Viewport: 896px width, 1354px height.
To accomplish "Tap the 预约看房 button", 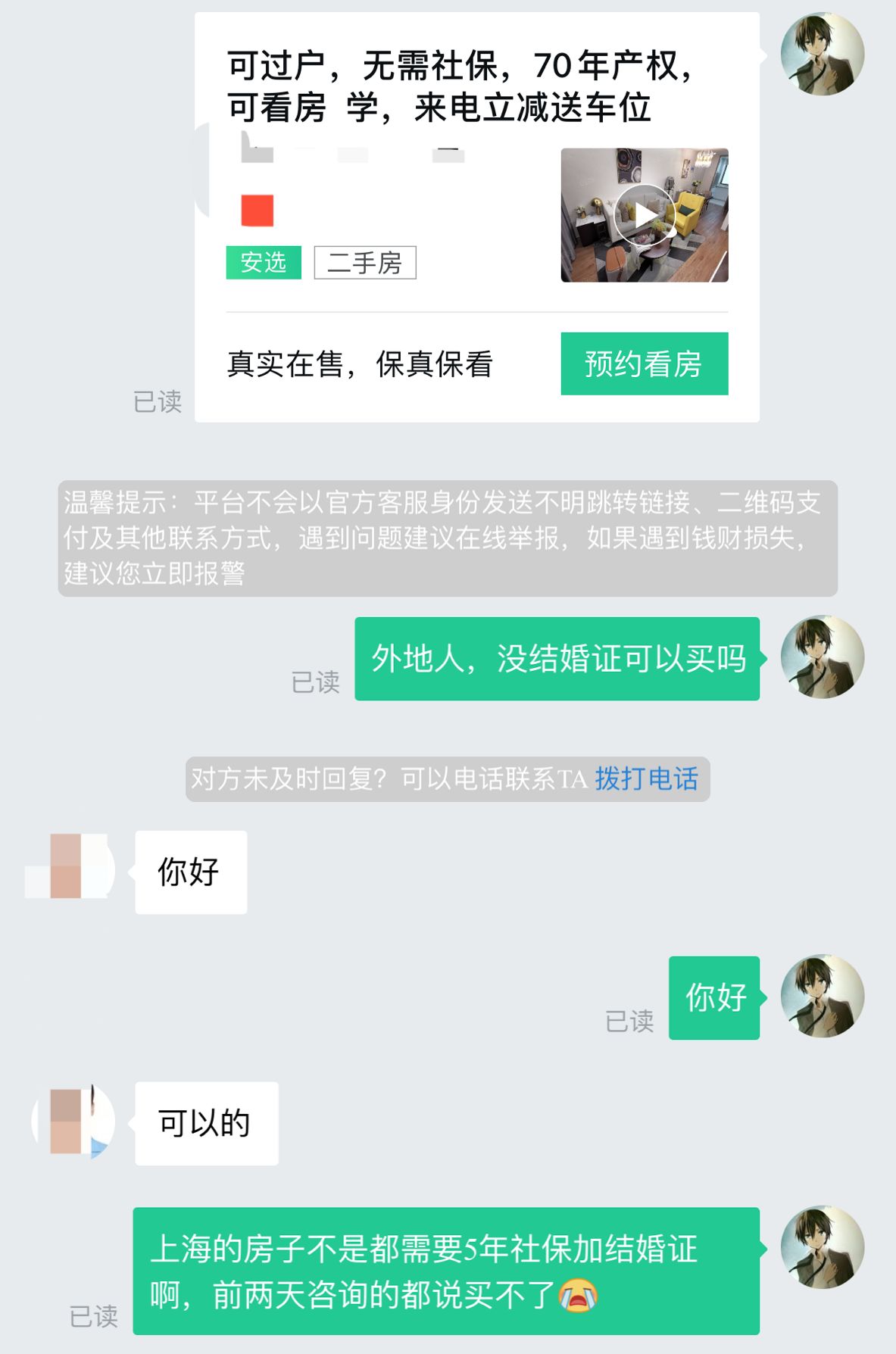I will pyautogui.click(x=644, y=363).
